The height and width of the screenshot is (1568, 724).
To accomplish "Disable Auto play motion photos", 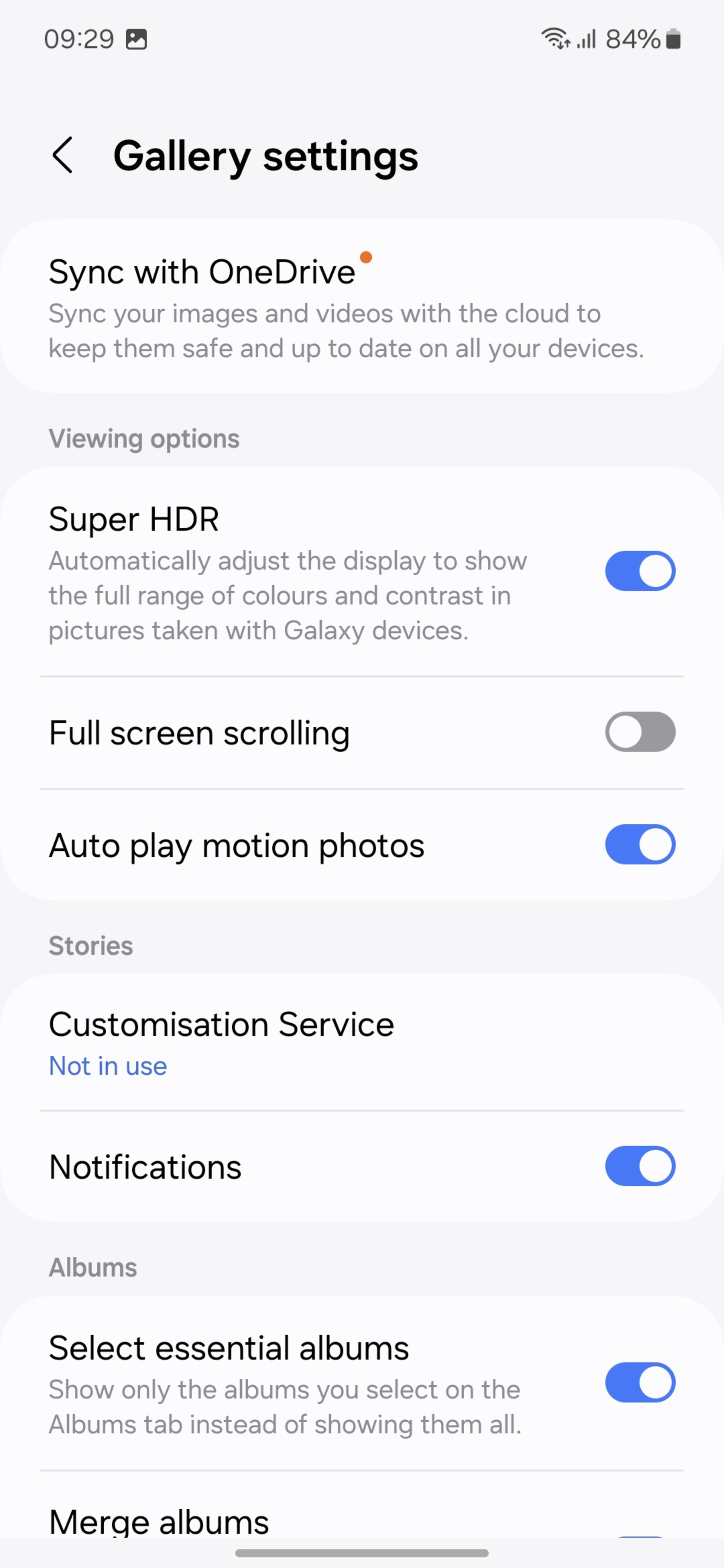I will [x=640, y=844].
